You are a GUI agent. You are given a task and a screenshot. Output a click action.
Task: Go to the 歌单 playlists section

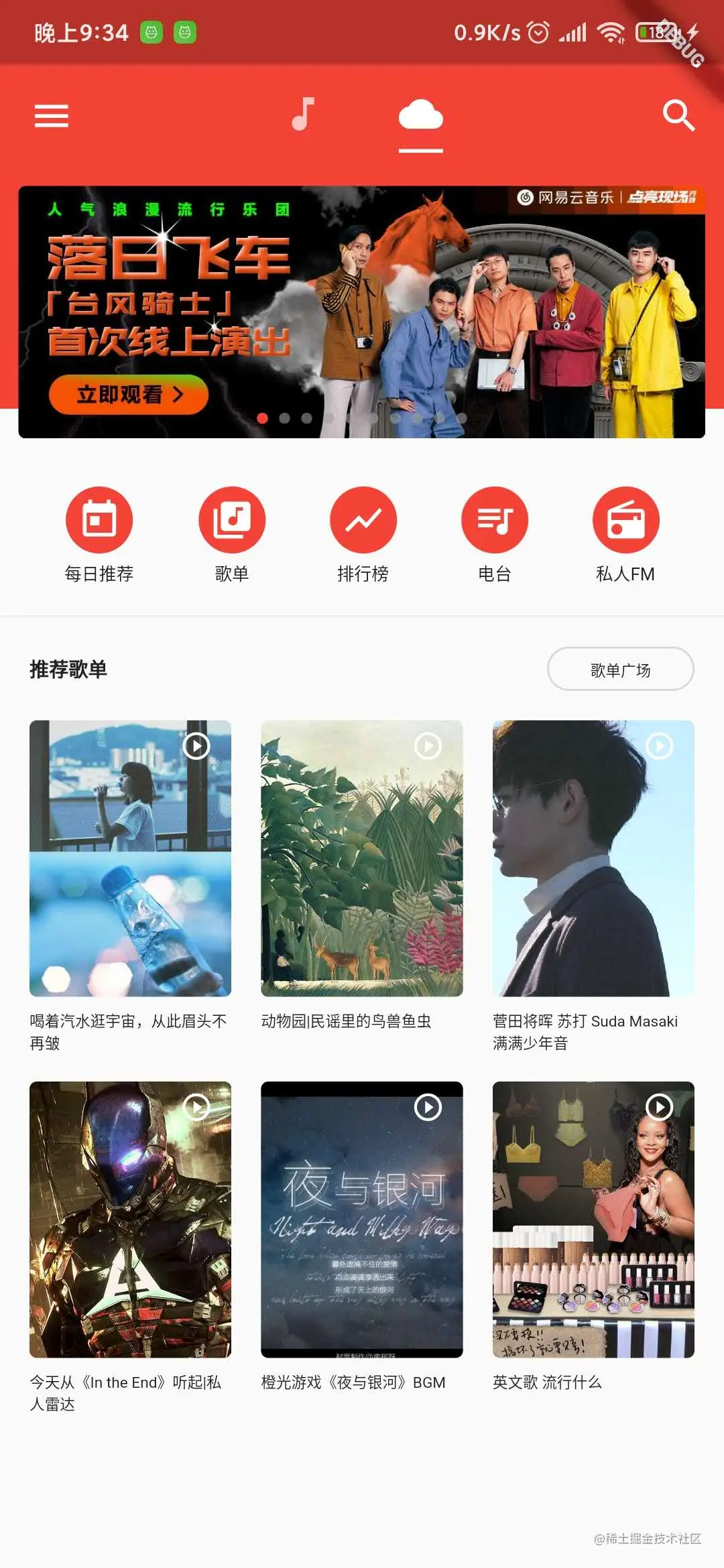click(x=232, y=520)
